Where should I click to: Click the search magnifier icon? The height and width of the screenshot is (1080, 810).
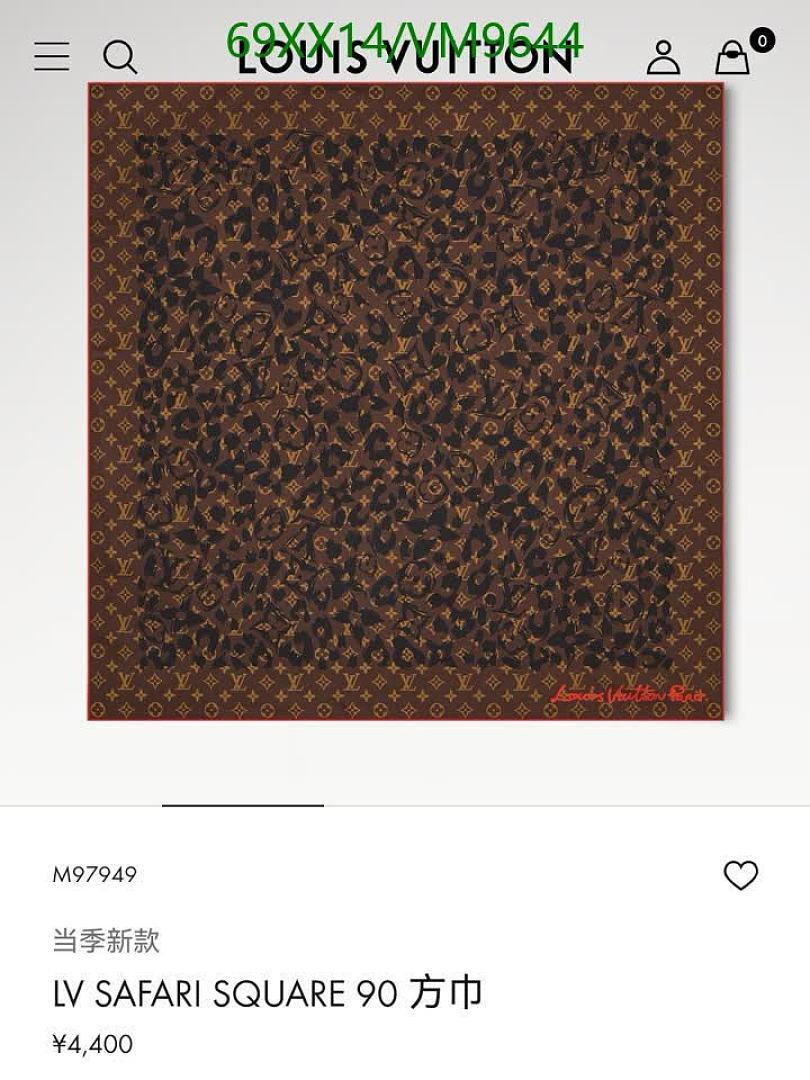pos(122,58)
